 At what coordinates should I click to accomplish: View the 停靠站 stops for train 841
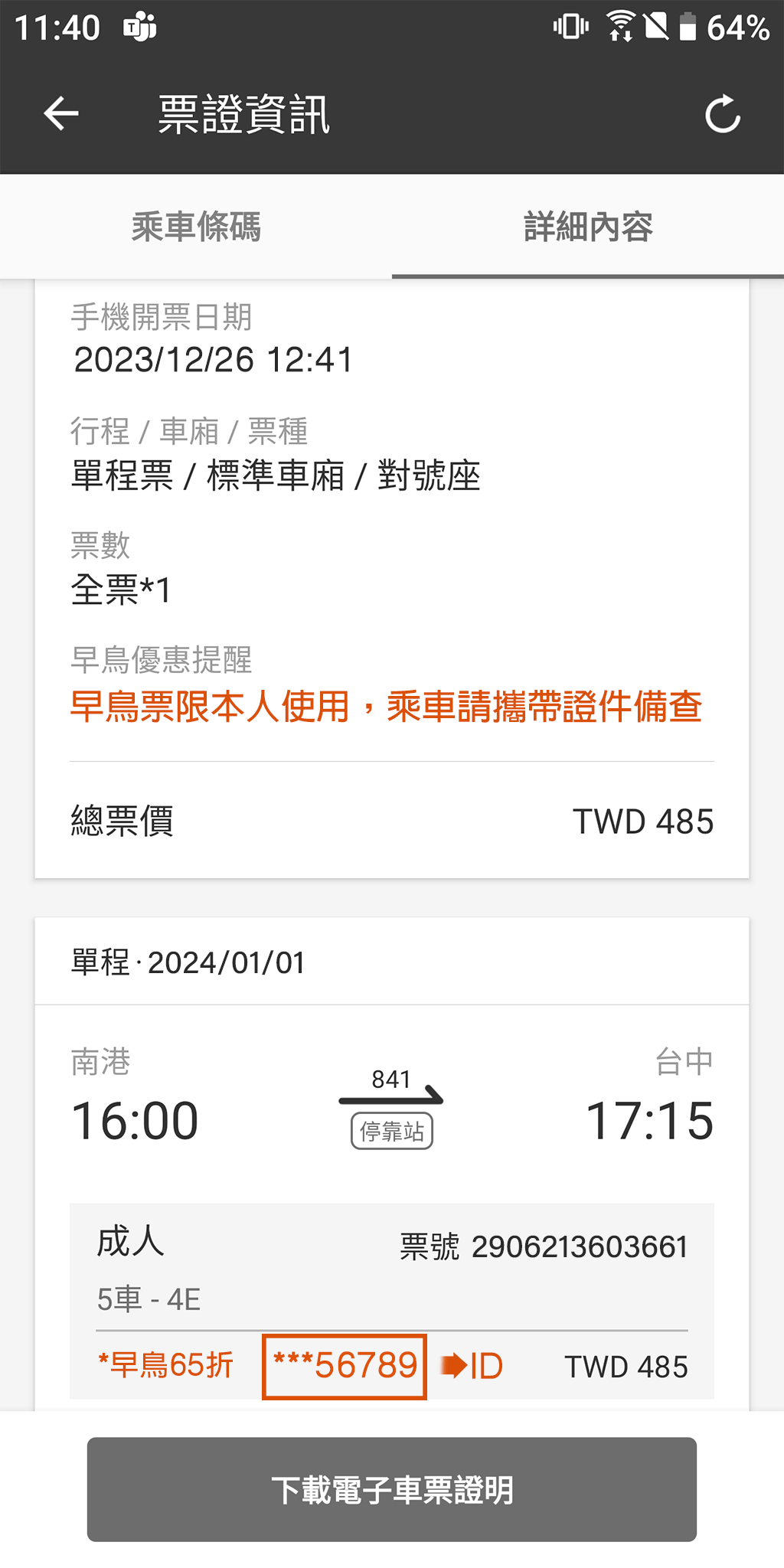point(392,1131)
